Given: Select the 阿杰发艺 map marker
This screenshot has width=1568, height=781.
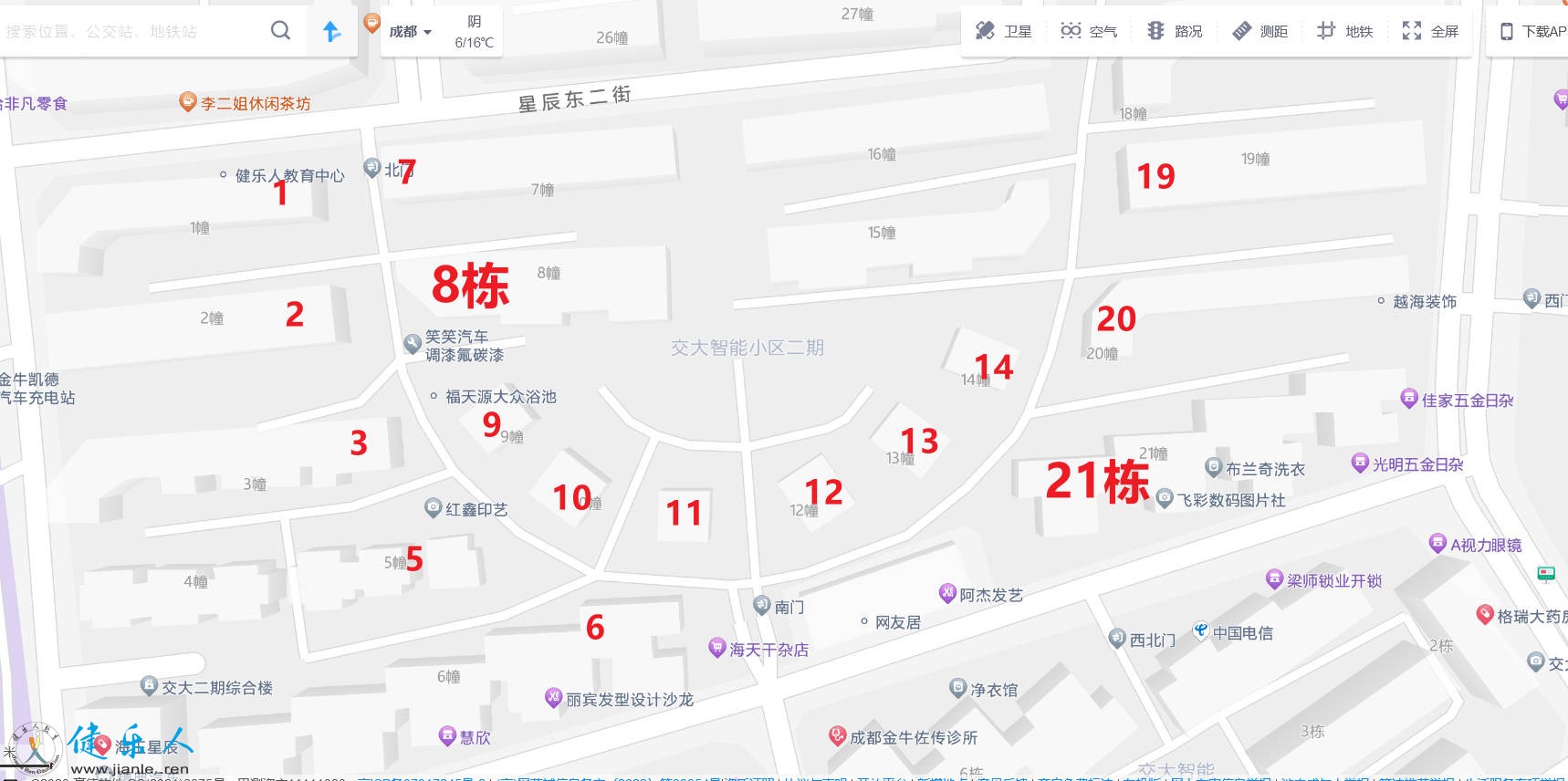Looking at the screenshot, I should tap(947, 593).
